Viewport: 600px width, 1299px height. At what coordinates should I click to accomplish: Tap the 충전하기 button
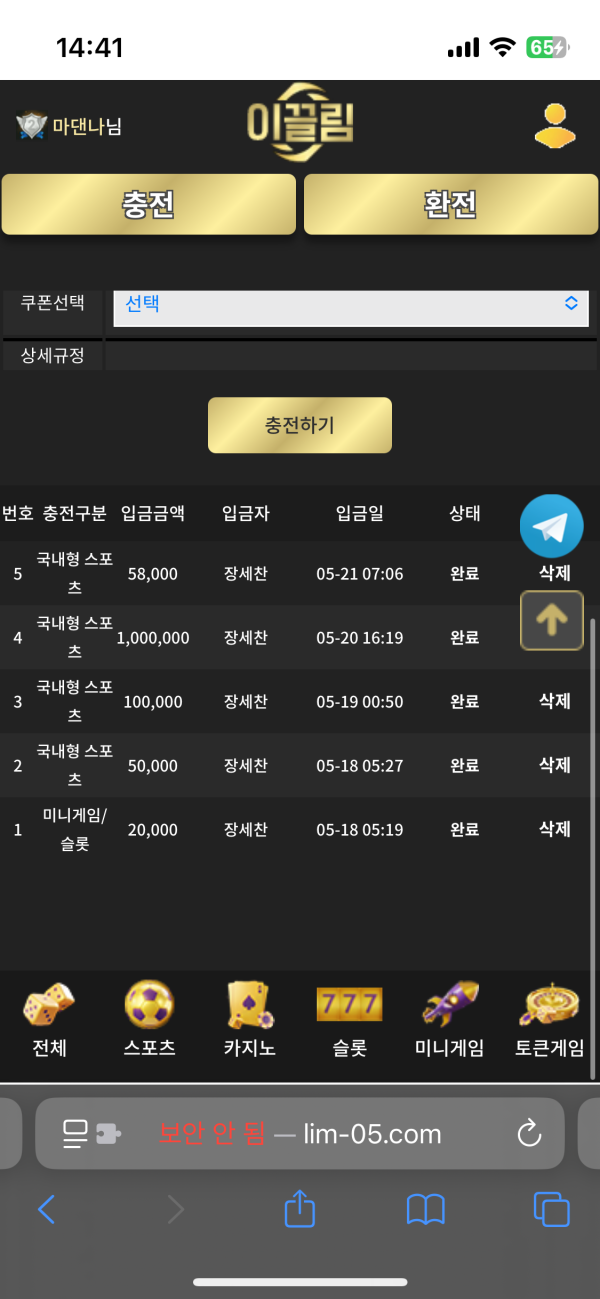[x=300, y=425]
